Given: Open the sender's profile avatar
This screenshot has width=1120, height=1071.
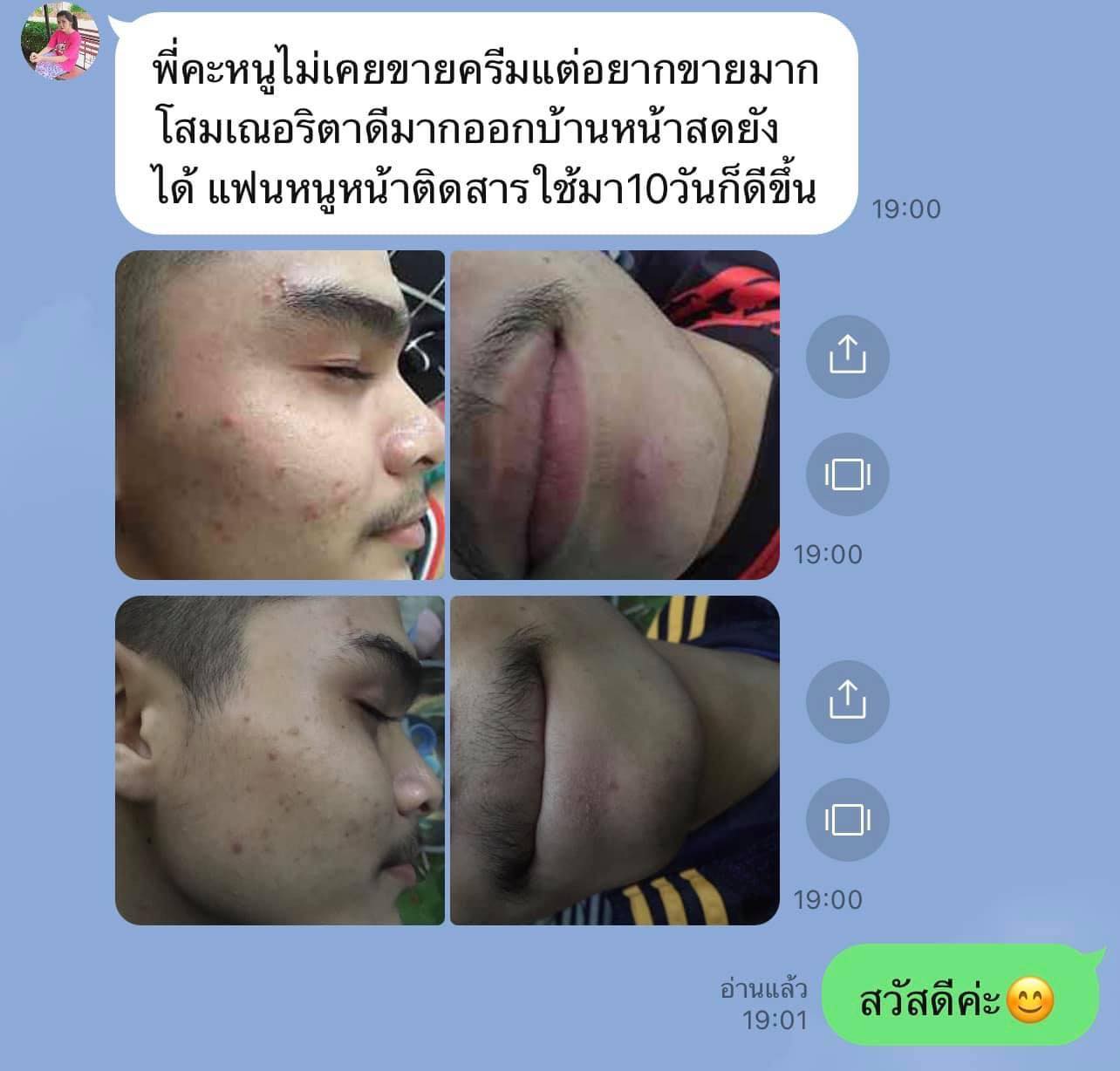Looking at the screenshot, I should click(x=59, y=41).
